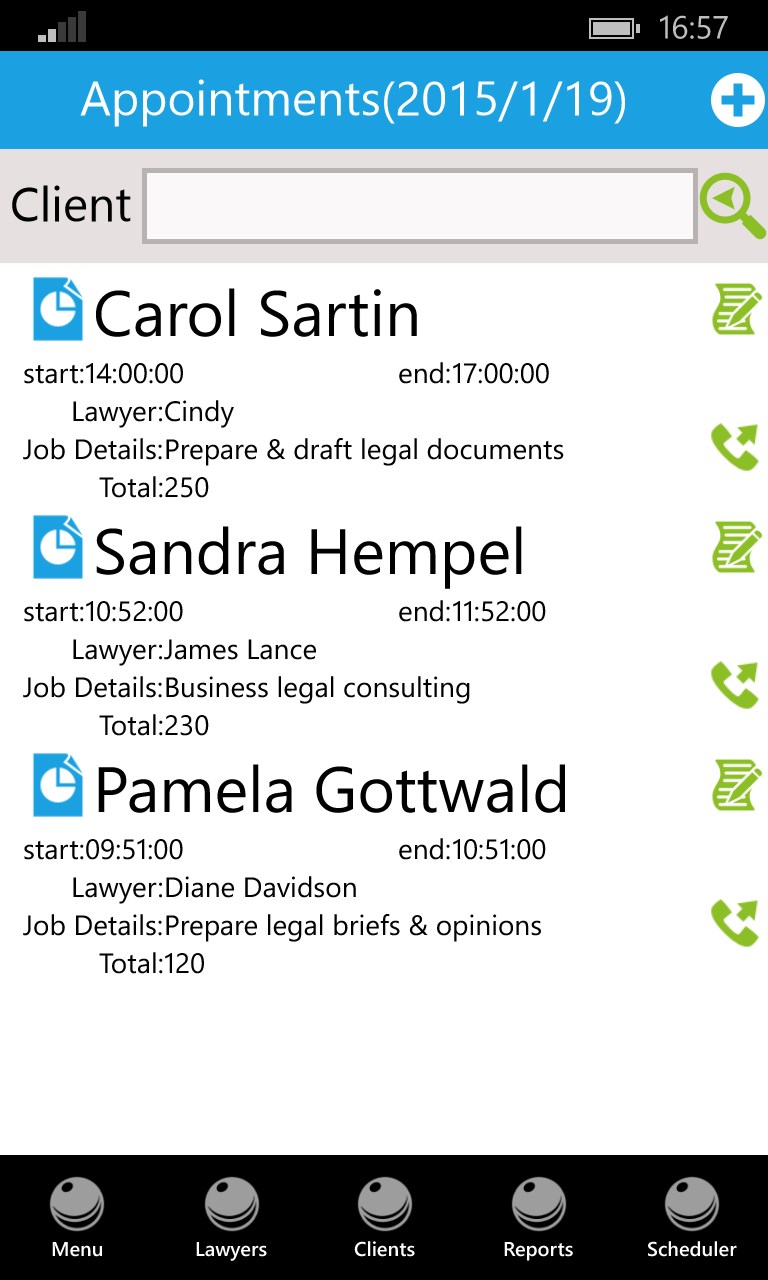Call Pamela Gottwald via the phone icon
The image size is (768, 1280).
click(734, 923)
